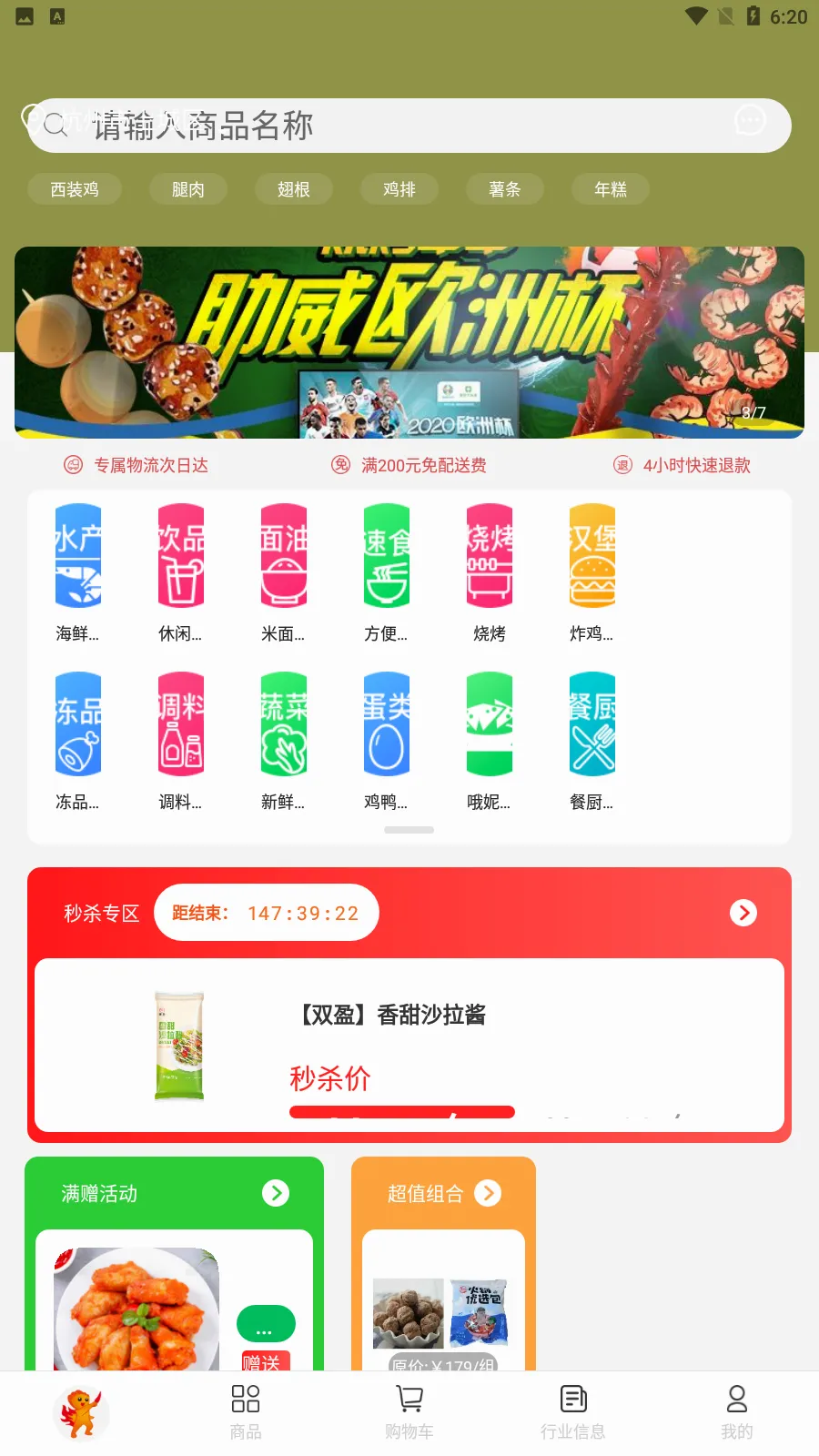Switch to the 商品 tab
Screen dimensions: 819x1456
(246, 1412)
